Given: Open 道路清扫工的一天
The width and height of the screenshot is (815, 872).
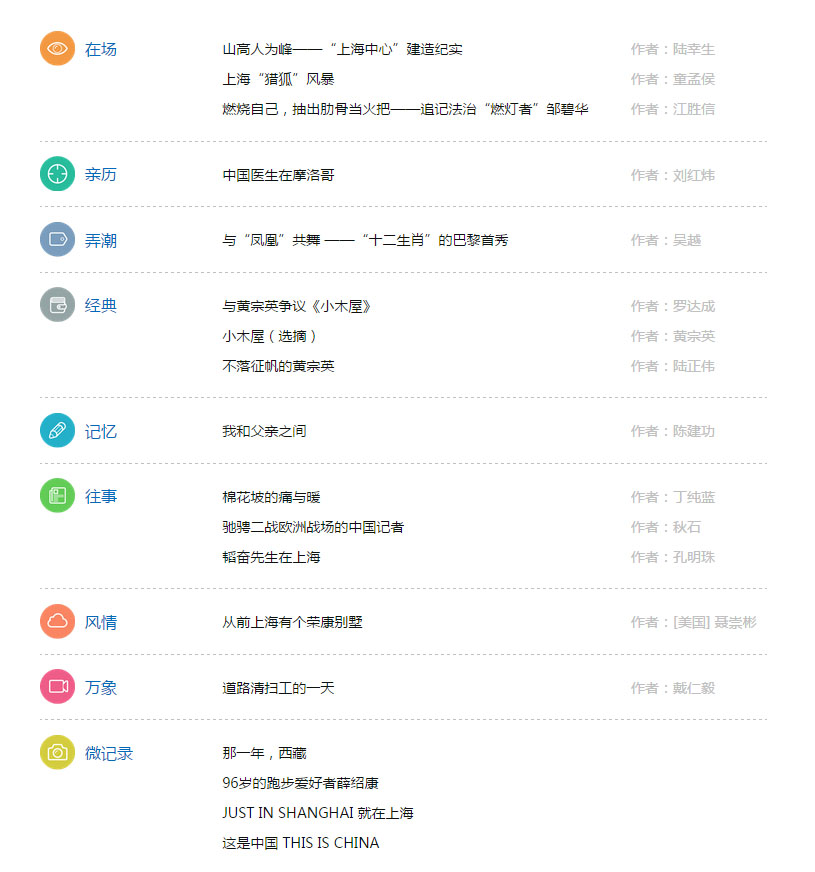Looking at the screenshot, I should coord(278,688).
